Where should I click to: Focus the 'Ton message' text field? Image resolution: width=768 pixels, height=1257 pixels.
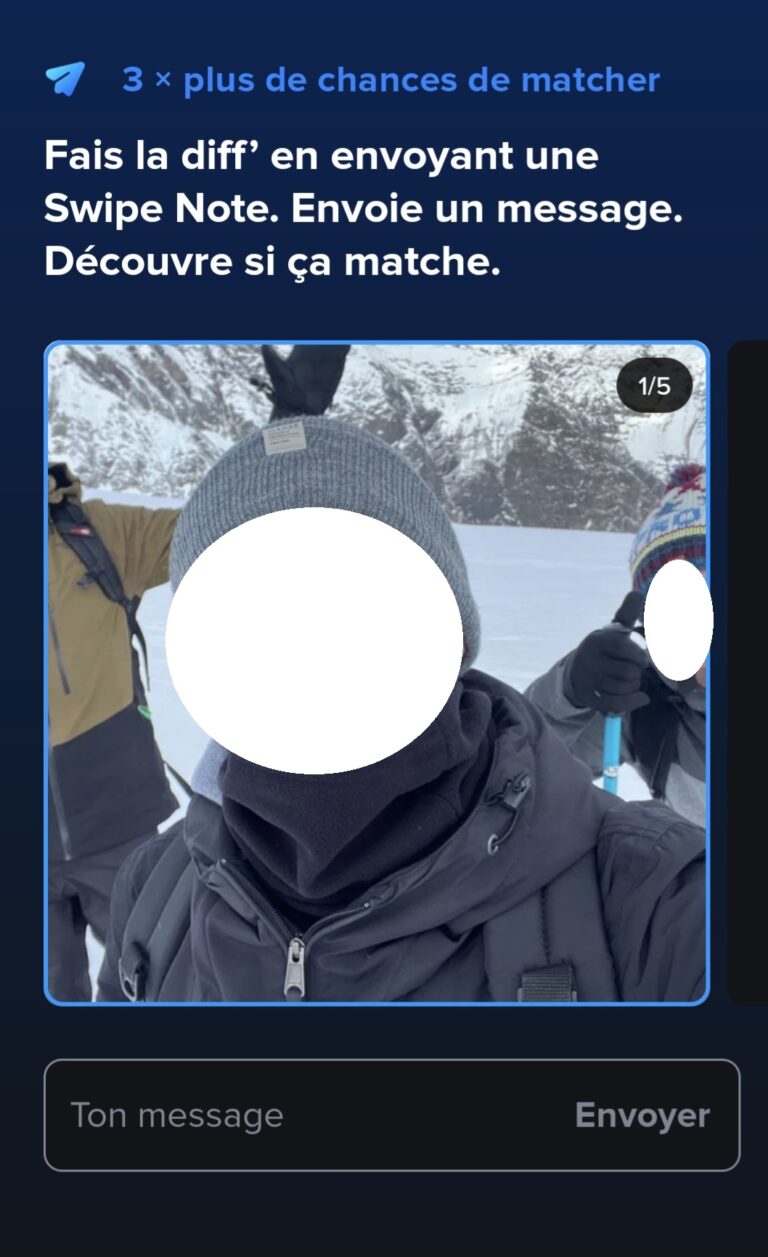click(300, 1115)
